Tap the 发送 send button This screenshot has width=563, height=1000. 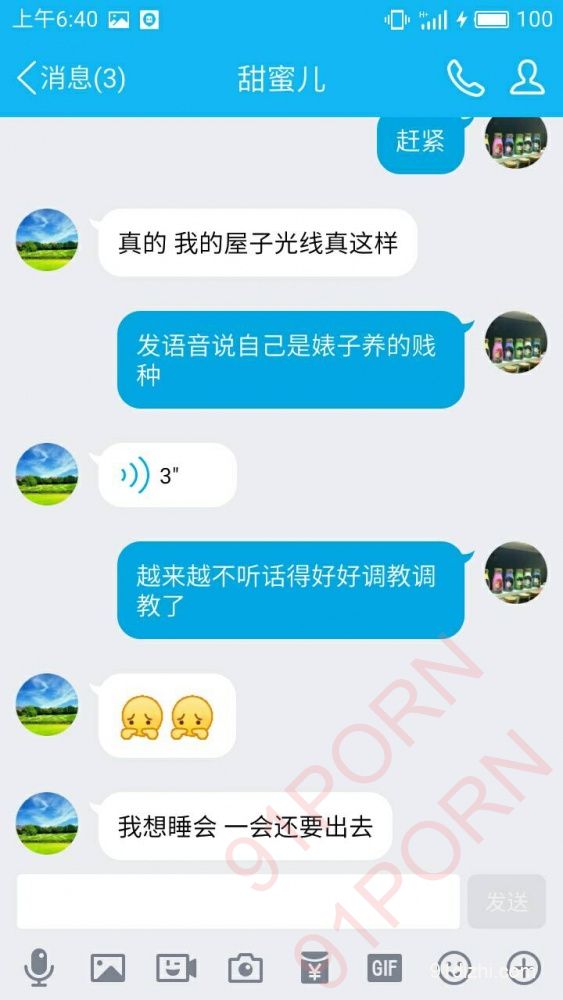click(506, 901)
